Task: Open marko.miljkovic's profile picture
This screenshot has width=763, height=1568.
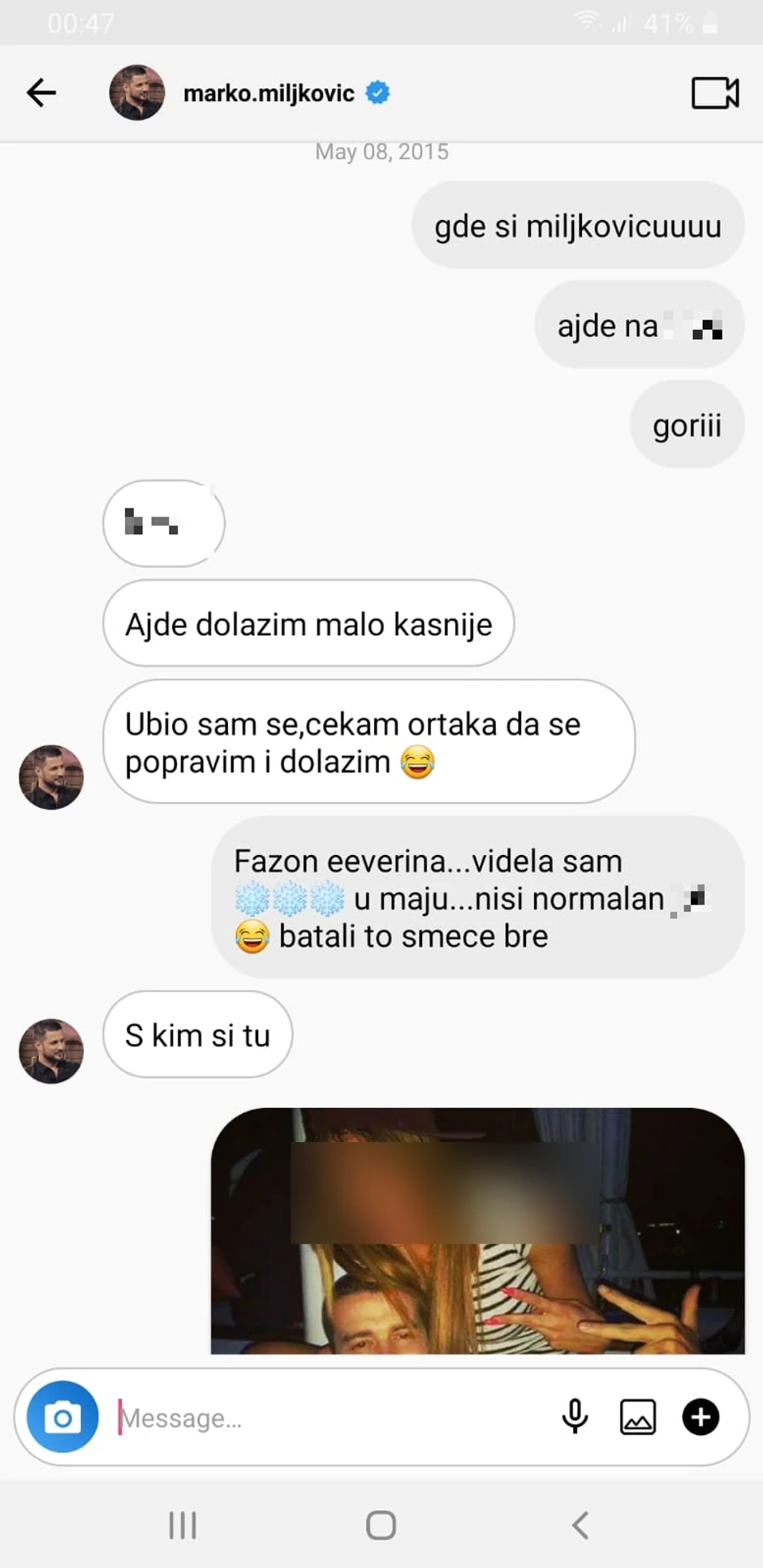Action: [136, 92]
